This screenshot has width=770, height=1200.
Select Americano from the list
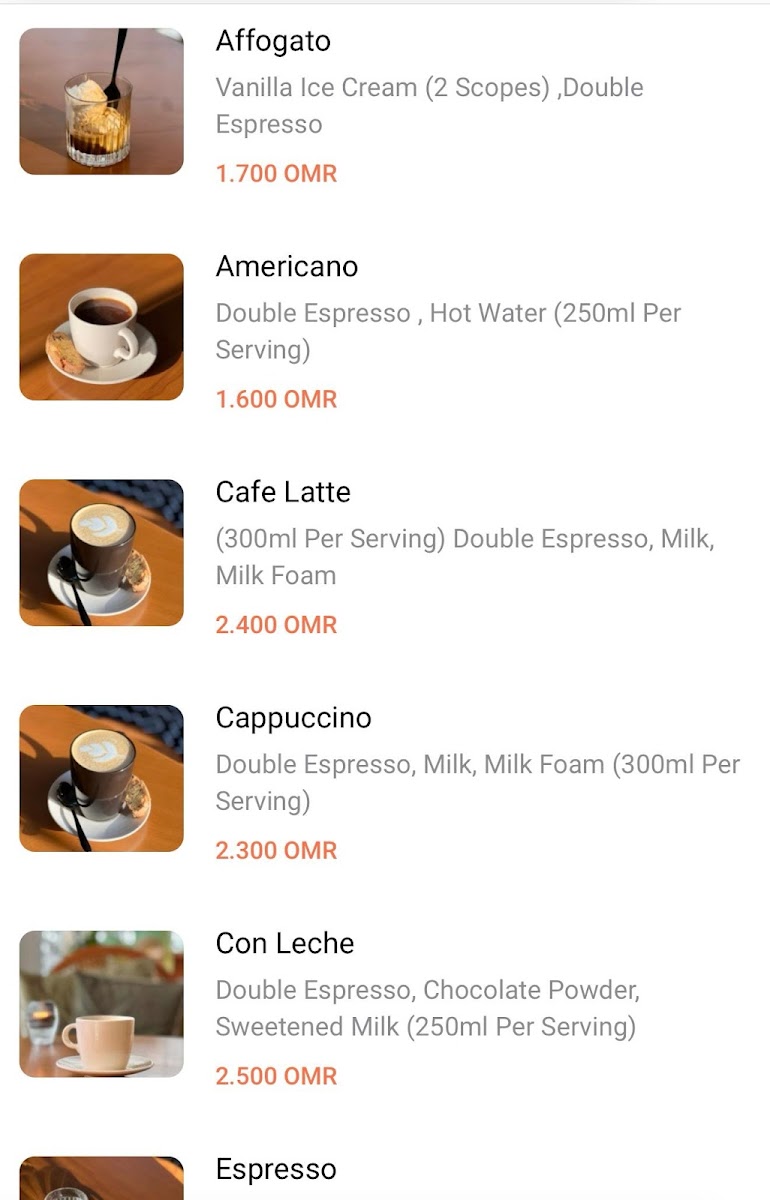[286, 267]
